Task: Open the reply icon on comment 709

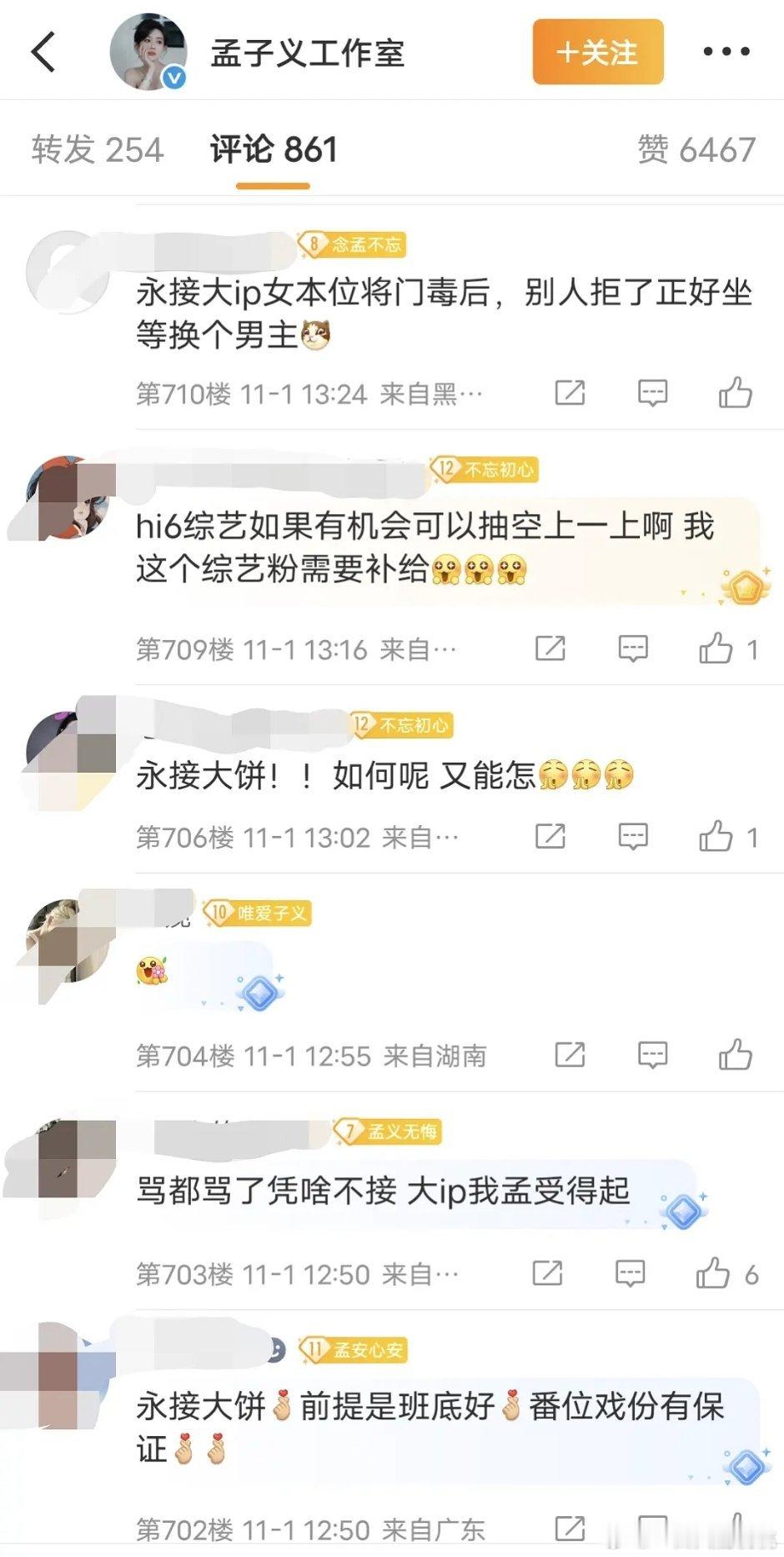Action: (x=634, y=647)
